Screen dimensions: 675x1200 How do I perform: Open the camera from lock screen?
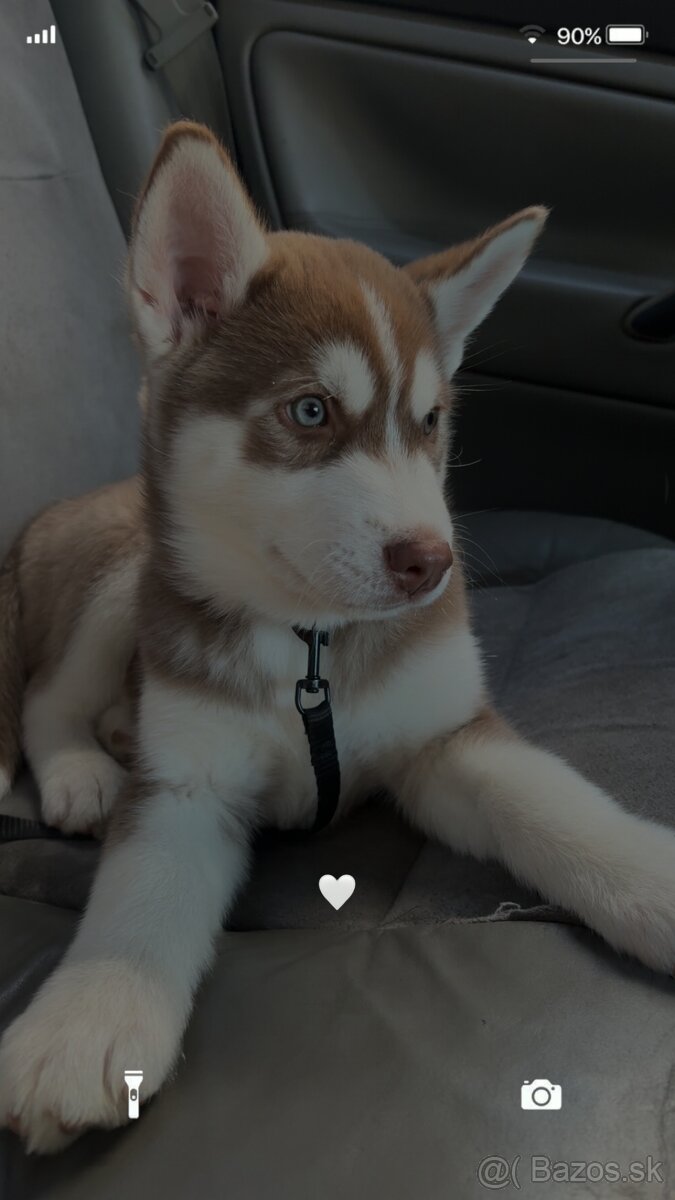[x=541, y=1095]
